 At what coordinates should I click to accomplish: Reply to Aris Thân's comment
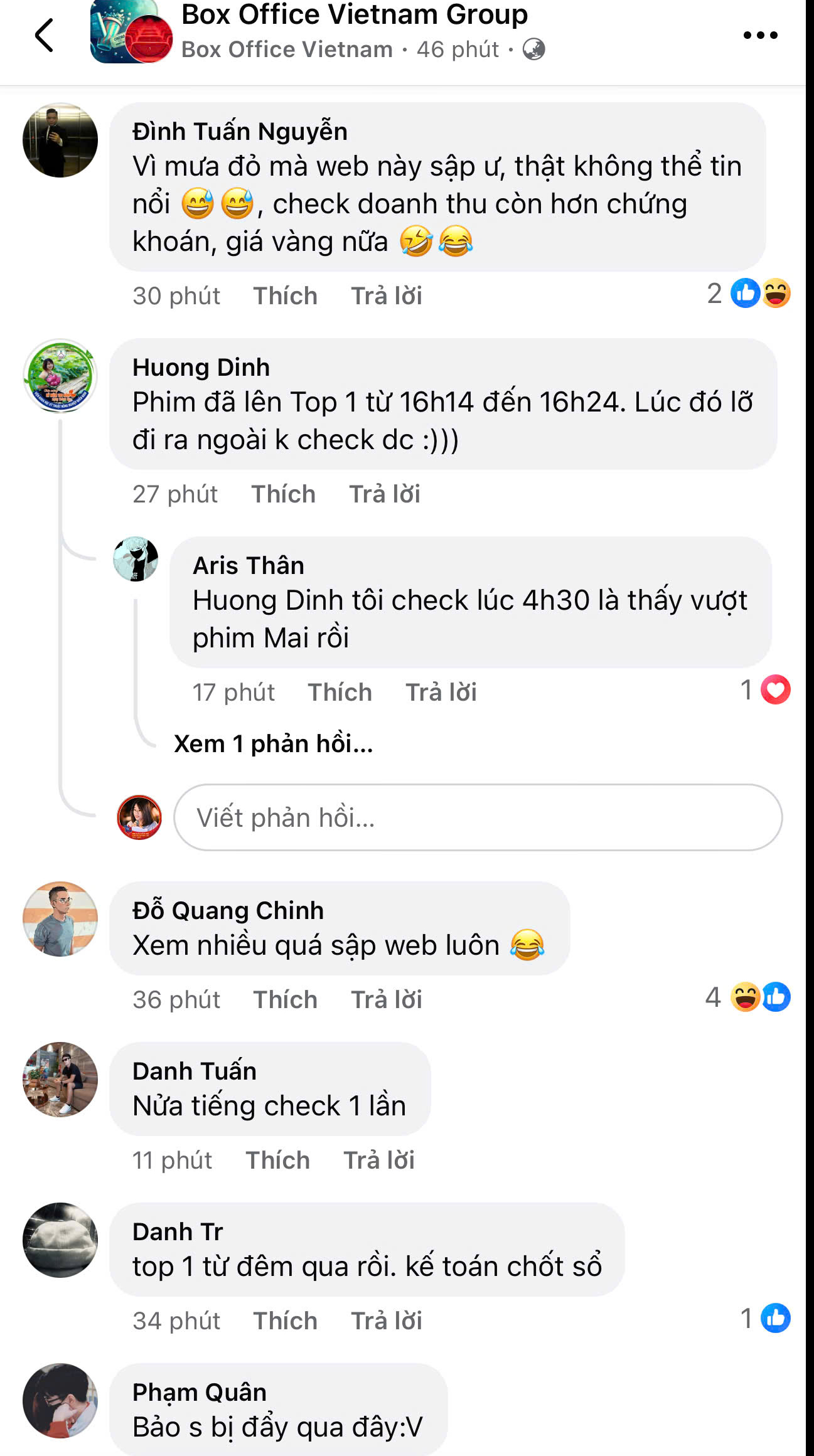pyautogui.click(x=441, y=692)
